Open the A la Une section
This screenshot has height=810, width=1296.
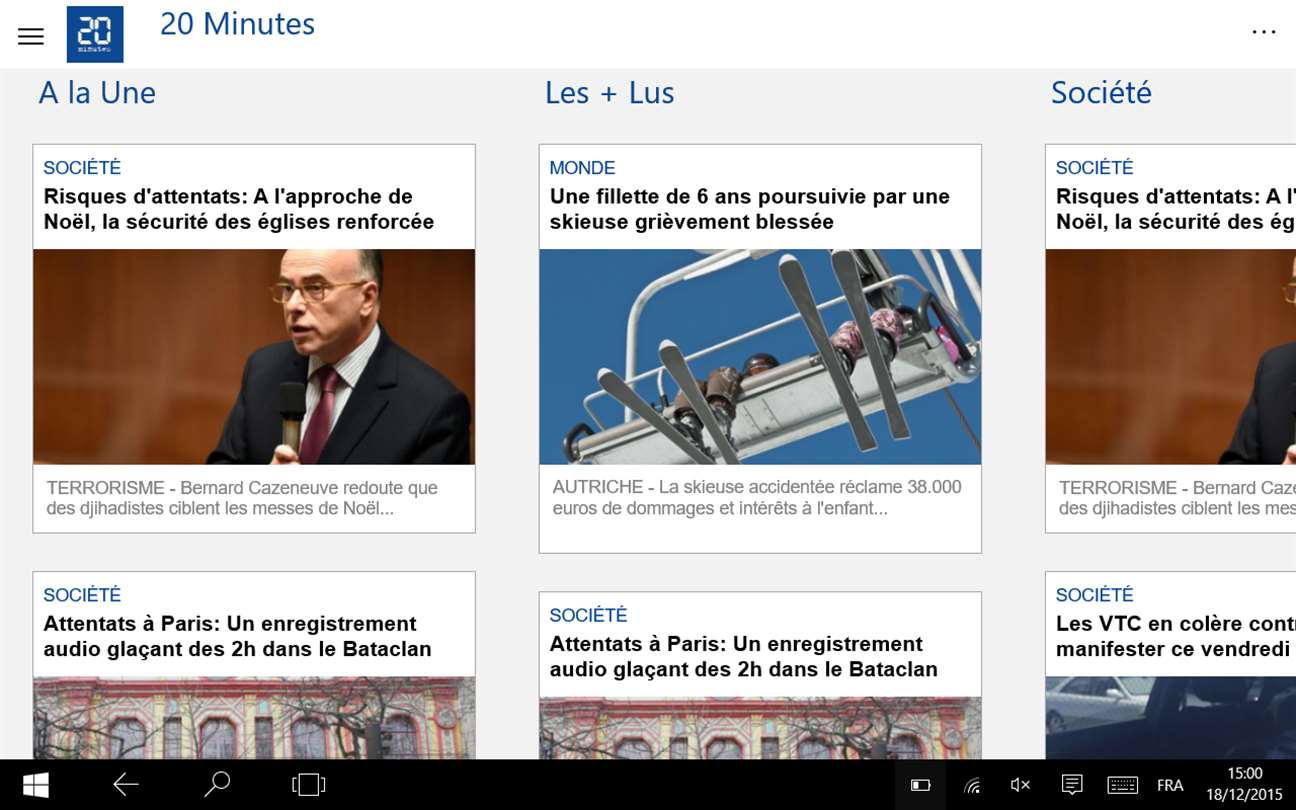click(97, 93)
